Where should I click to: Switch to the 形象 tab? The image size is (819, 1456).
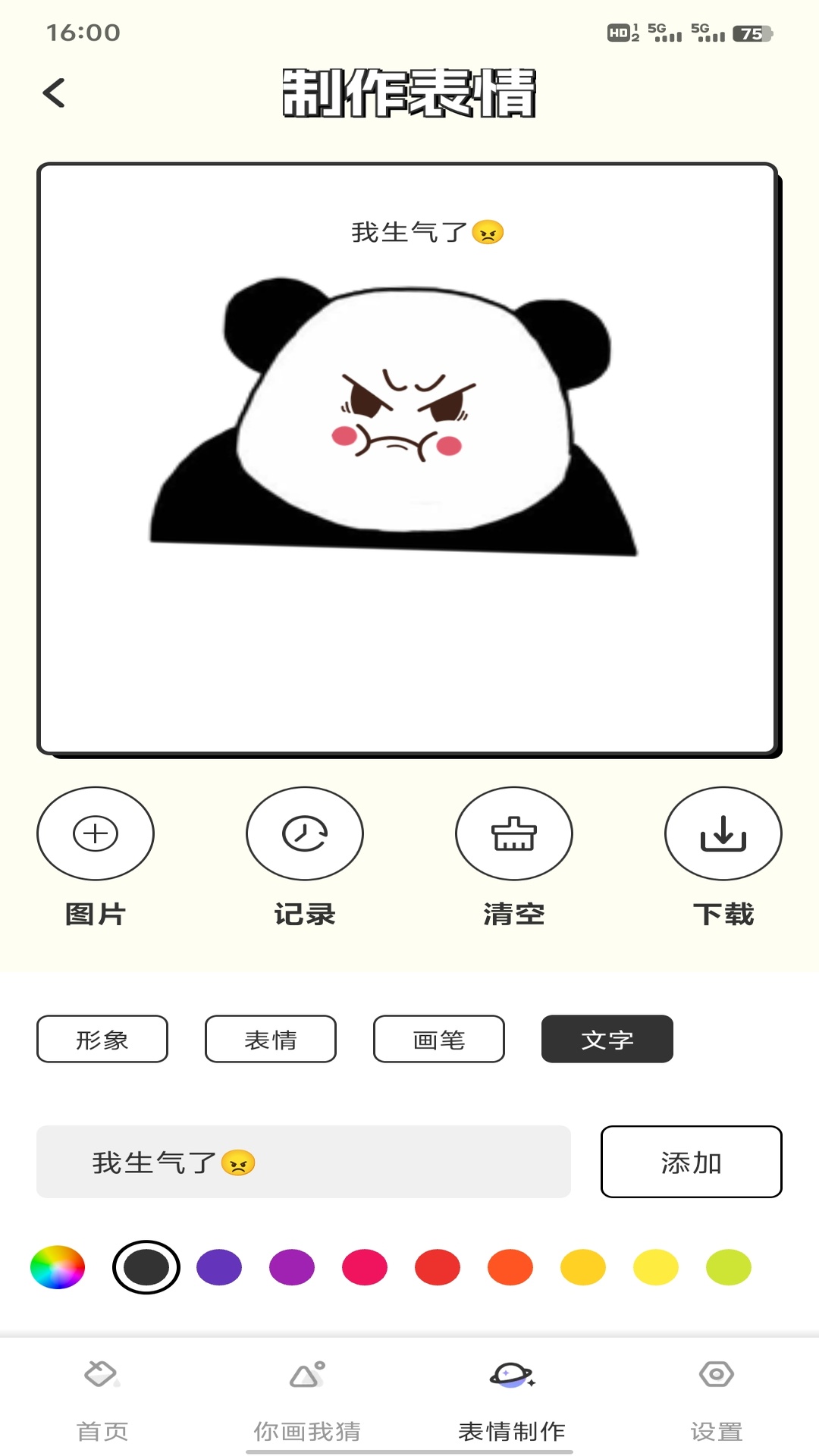click(102, 1039)
